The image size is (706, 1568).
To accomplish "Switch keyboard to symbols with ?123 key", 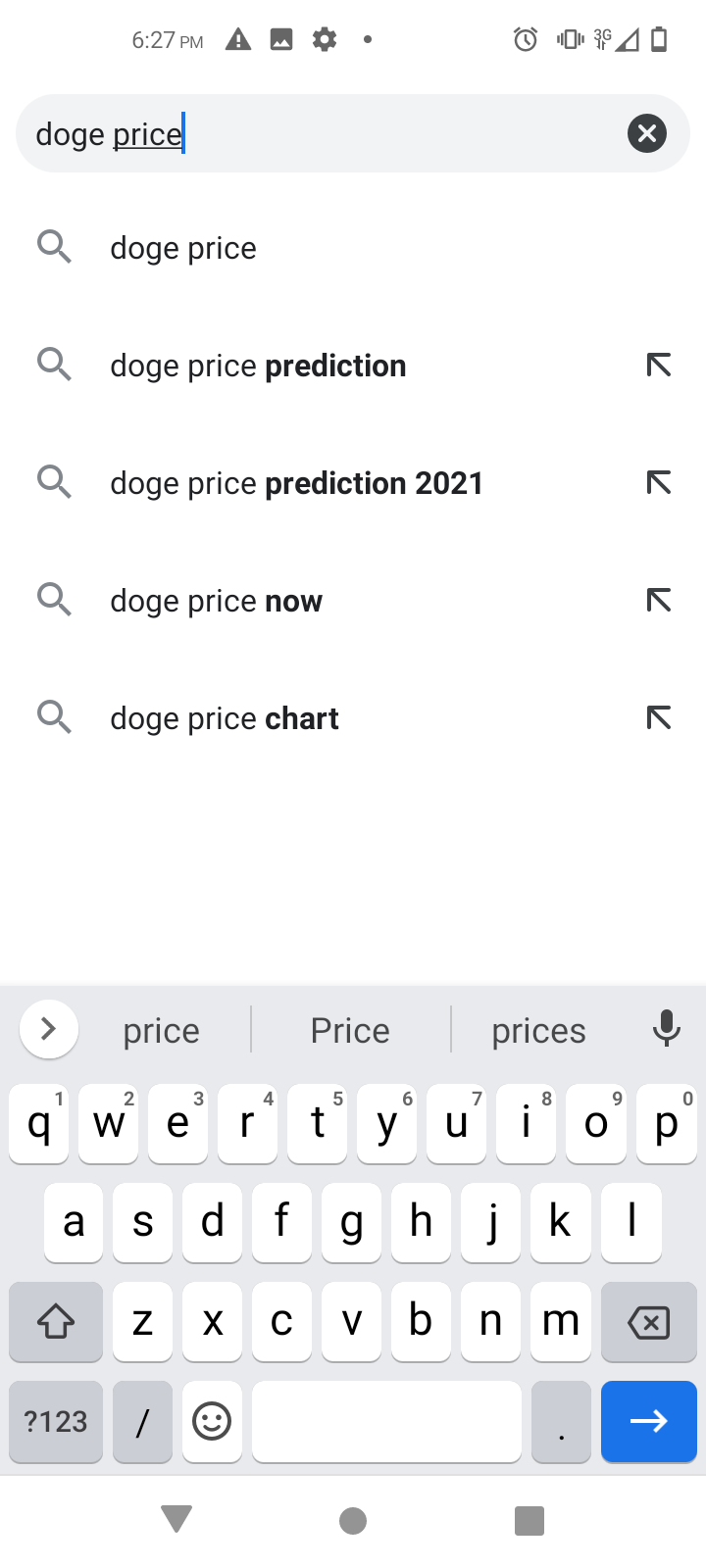I will tap(55, 1421).
